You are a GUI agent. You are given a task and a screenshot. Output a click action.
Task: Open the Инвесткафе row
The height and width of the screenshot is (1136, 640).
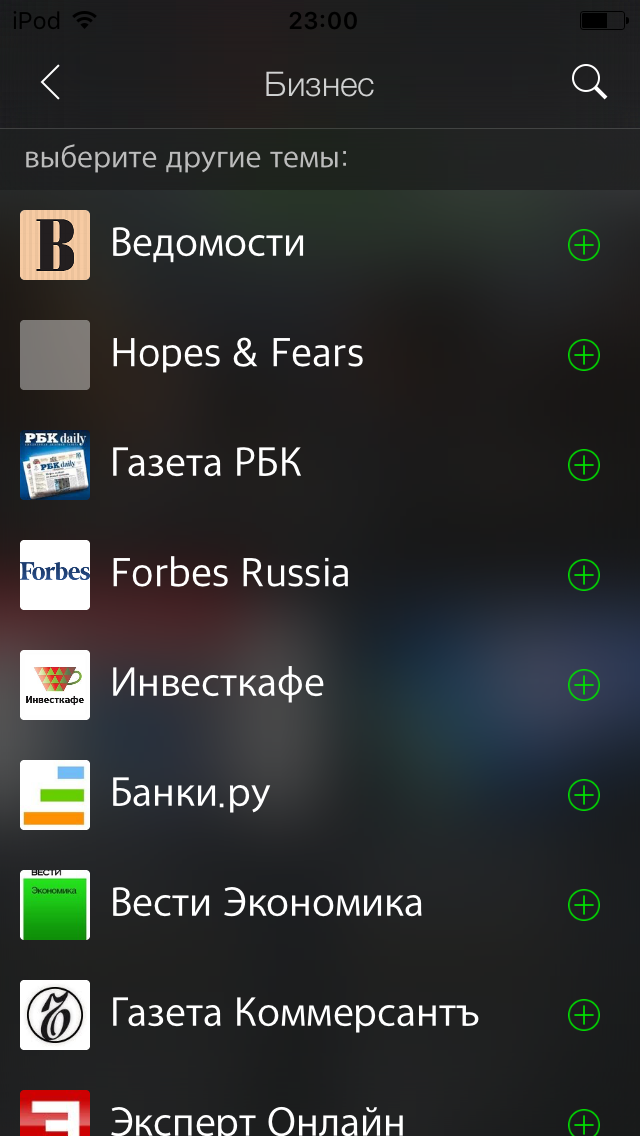click(320, 685)
